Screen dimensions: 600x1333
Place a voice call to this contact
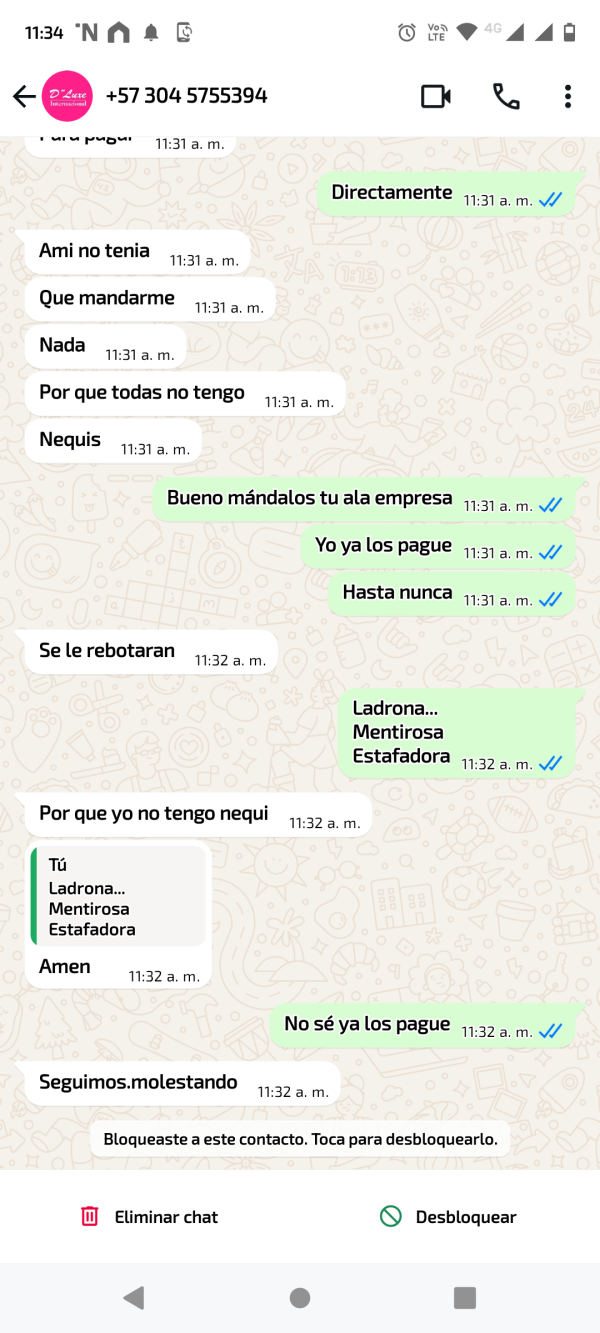tap(506, 96)
